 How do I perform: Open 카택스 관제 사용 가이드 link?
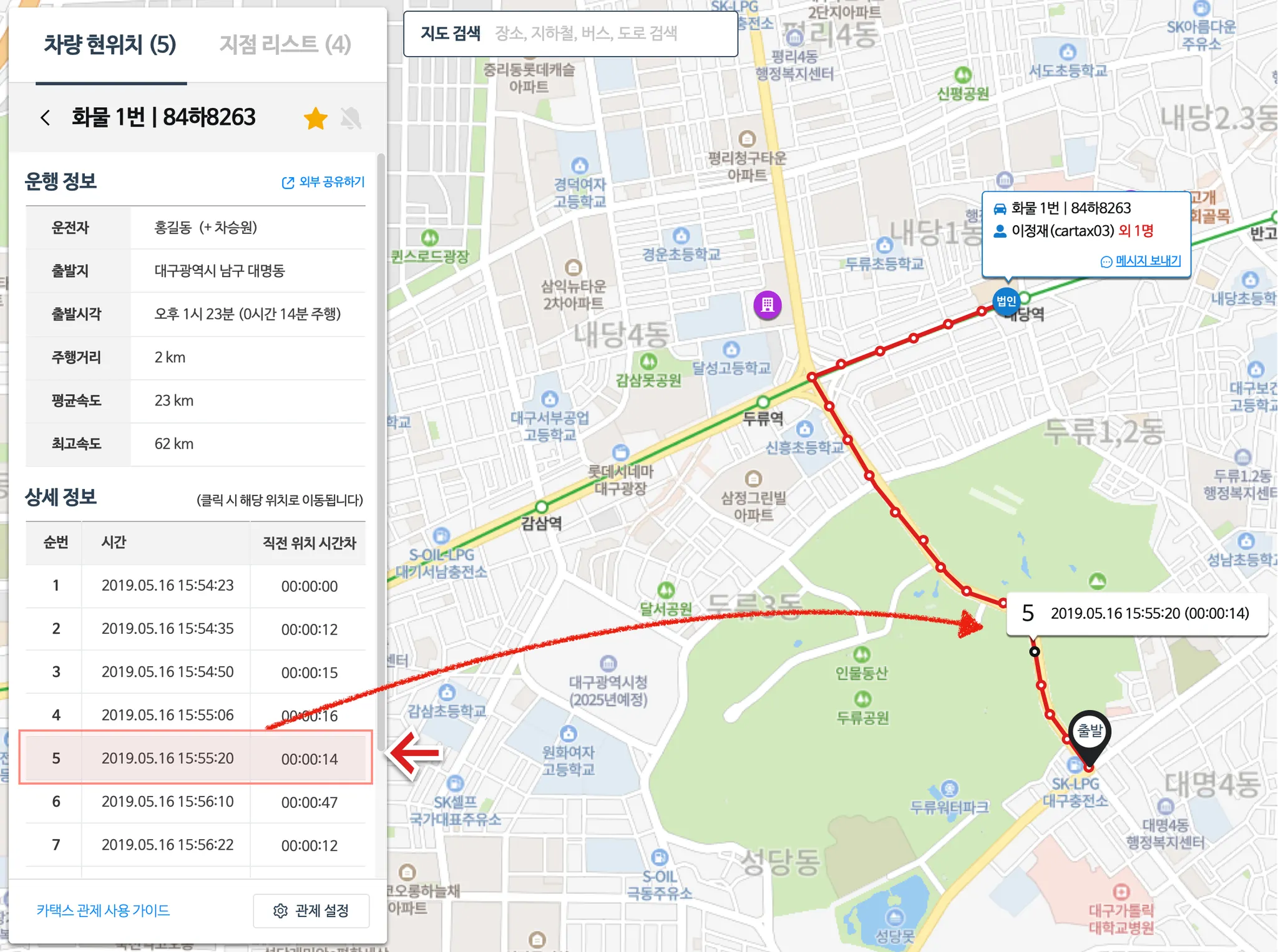click(103, 910)
